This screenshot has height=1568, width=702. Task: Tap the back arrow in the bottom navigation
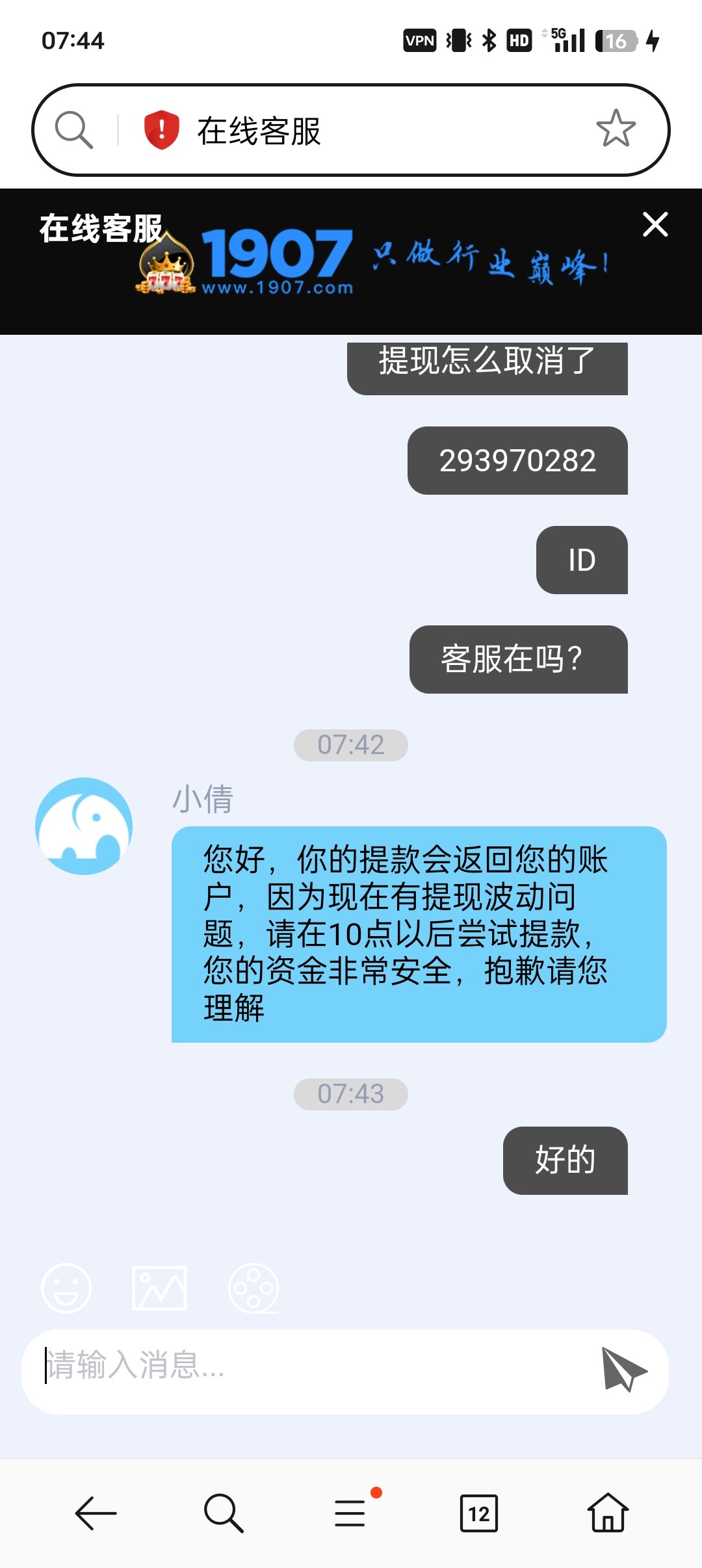(x=95, y=1514)
